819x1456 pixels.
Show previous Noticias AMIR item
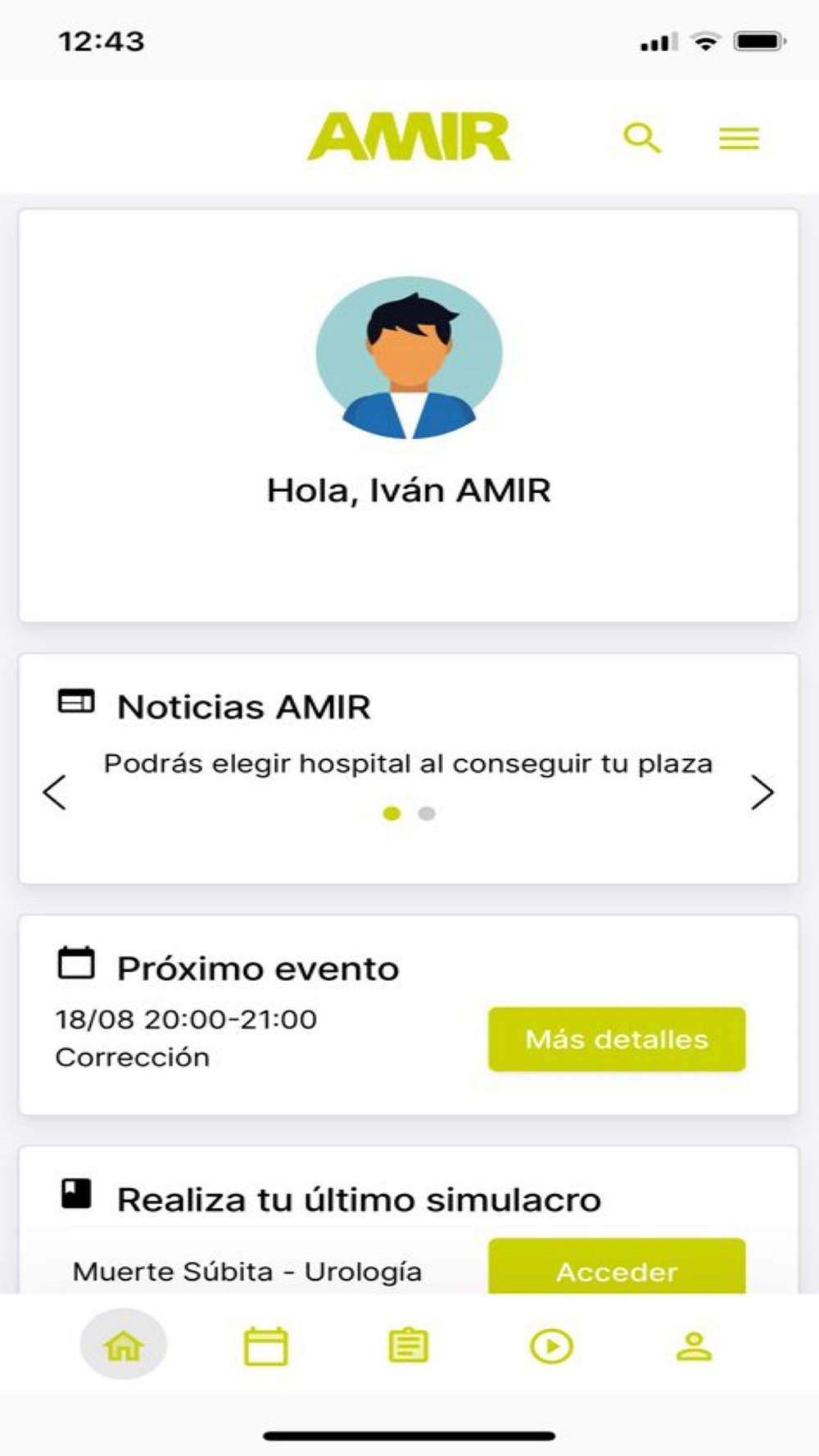(x=55, y=792)
